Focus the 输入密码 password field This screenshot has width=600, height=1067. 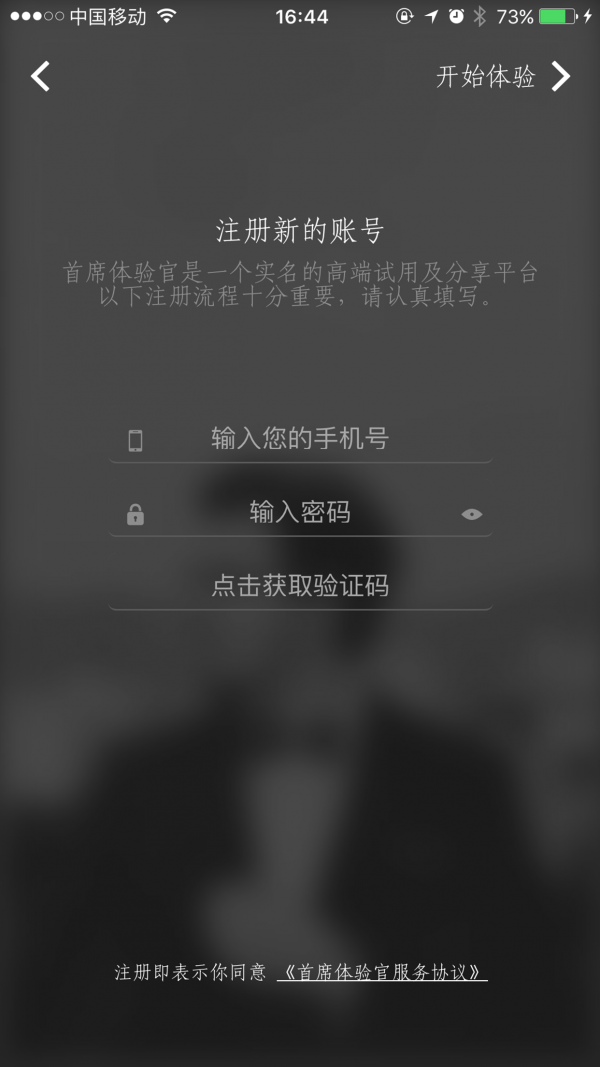300,512
